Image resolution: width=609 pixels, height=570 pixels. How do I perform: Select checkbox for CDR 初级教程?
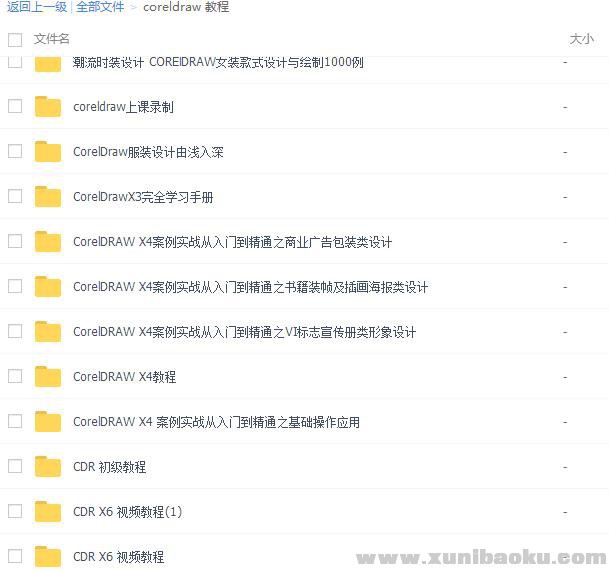point(15,466)
